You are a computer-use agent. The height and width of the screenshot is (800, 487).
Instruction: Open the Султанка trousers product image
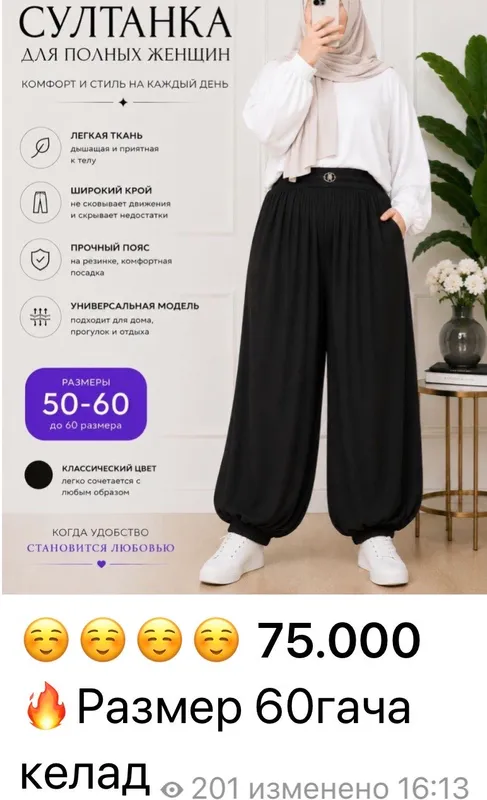(x=244, y=297)
